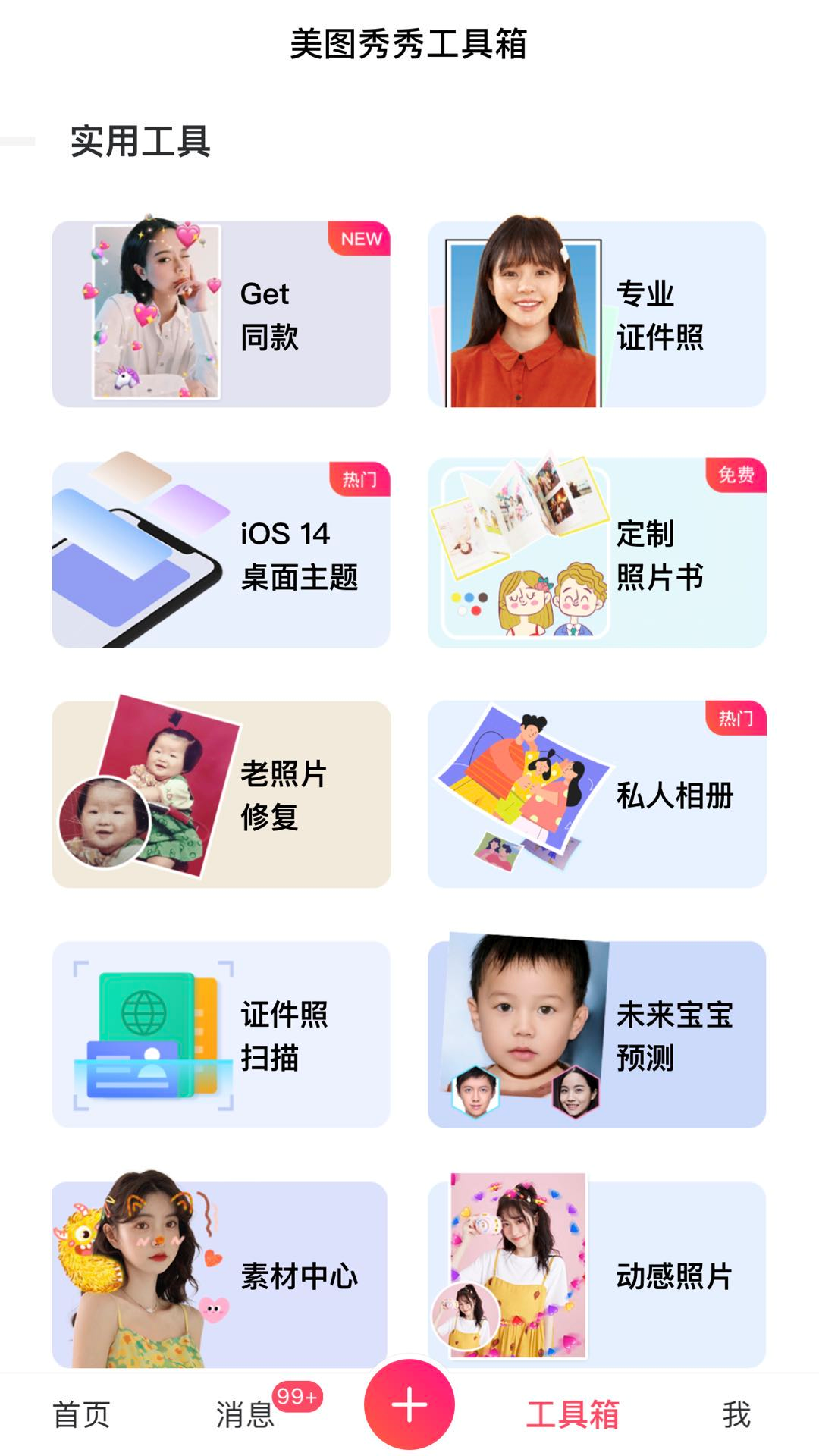Launch the 证件照扫描 tool
The width and height of the screenshot is (819, 1456).
221,1034
